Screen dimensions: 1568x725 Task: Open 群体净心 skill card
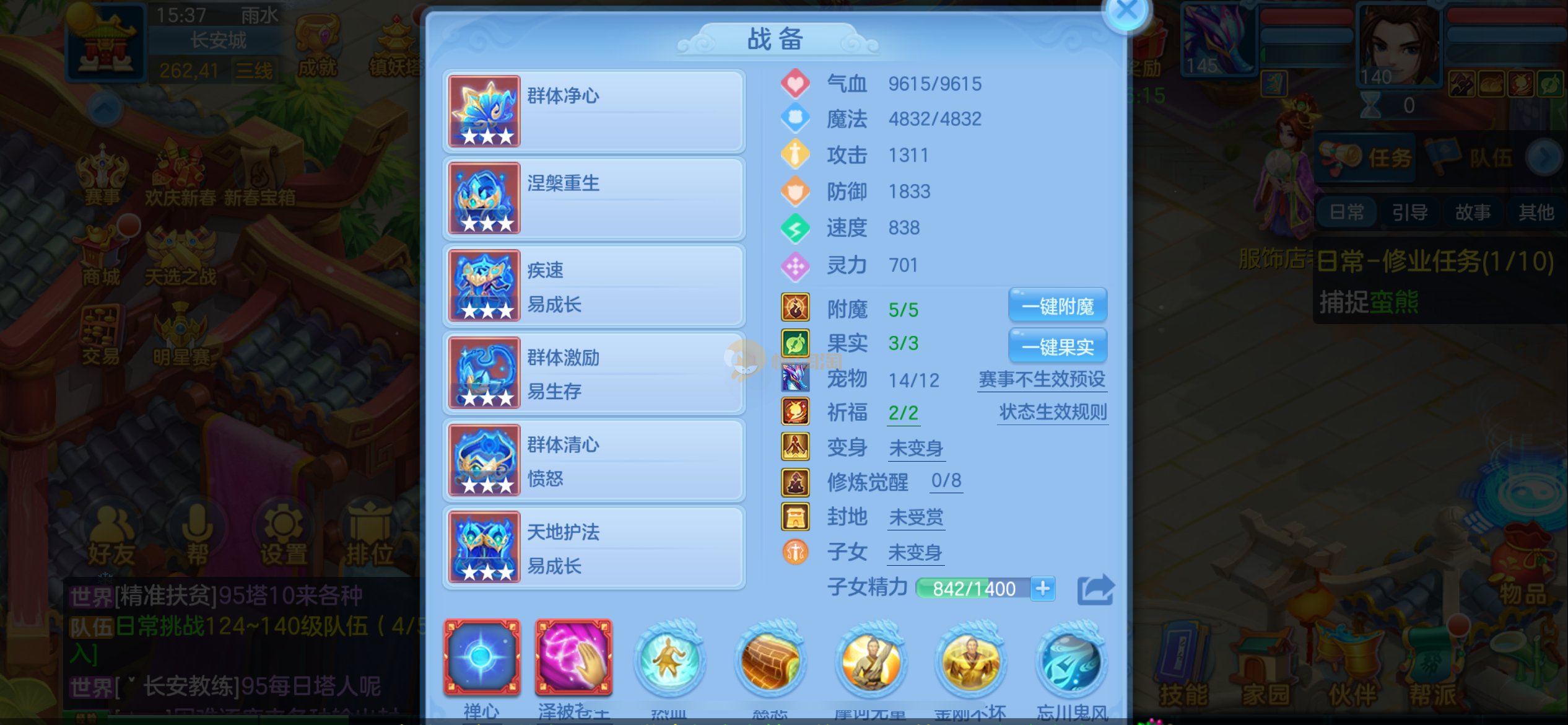coord(593,112)
